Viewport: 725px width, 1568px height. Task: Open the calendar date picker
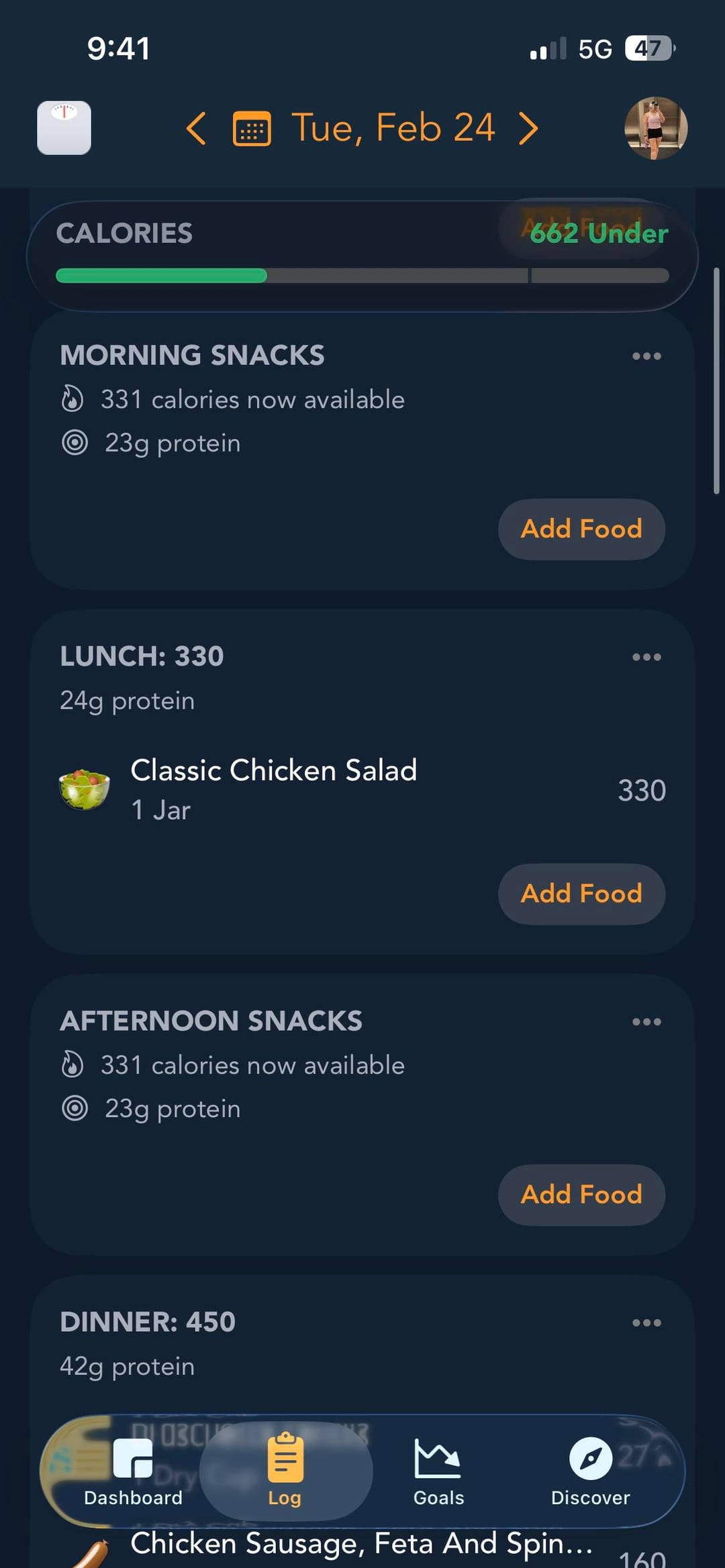click(x=252, y=129)
